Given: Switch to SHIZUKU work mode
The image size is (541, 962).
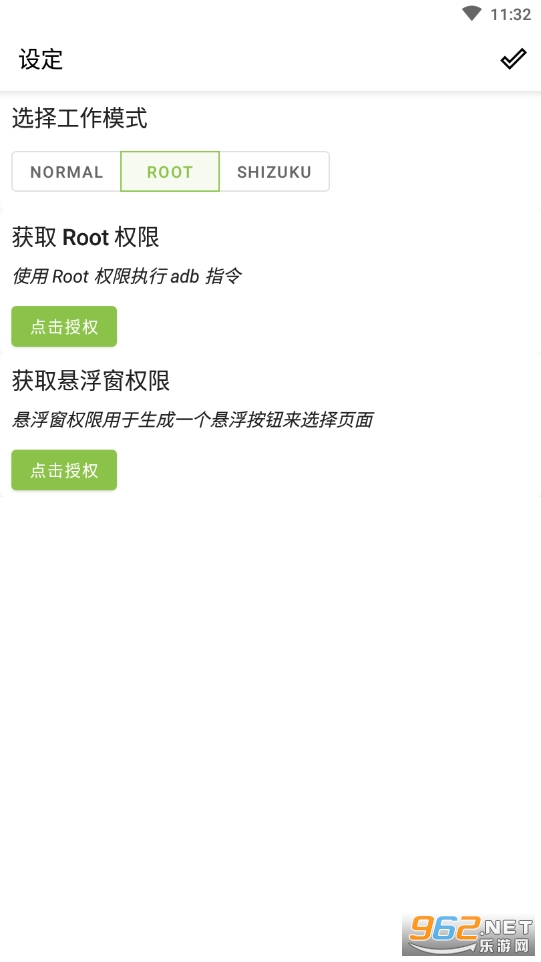Looking at the screenshot, I should pyautogui.click(x=274, y=172).
